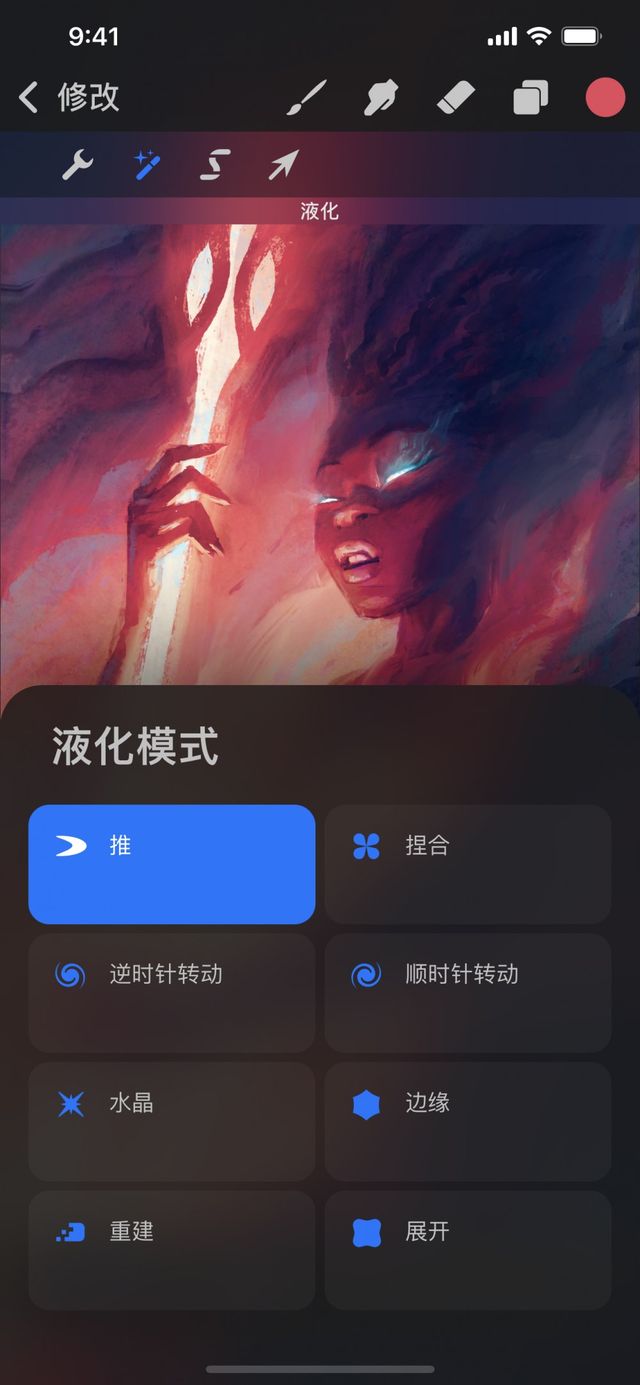The width and height of the screenshot is (640, 1385).
Task: Tap the magic wand adjustments icon
Action: (x=147, y=165)
